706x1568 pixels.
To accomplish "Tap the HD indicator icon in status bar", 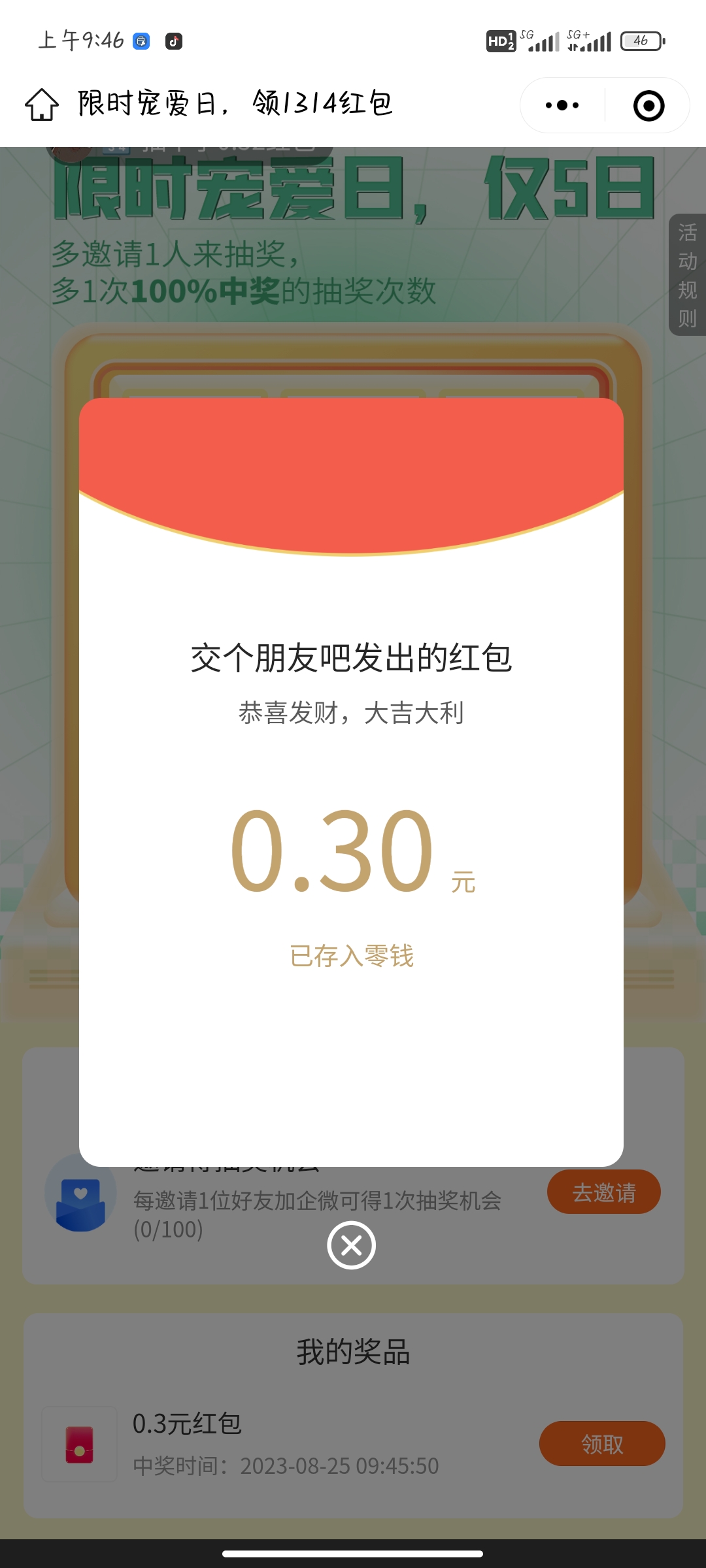I will (501, 41).
